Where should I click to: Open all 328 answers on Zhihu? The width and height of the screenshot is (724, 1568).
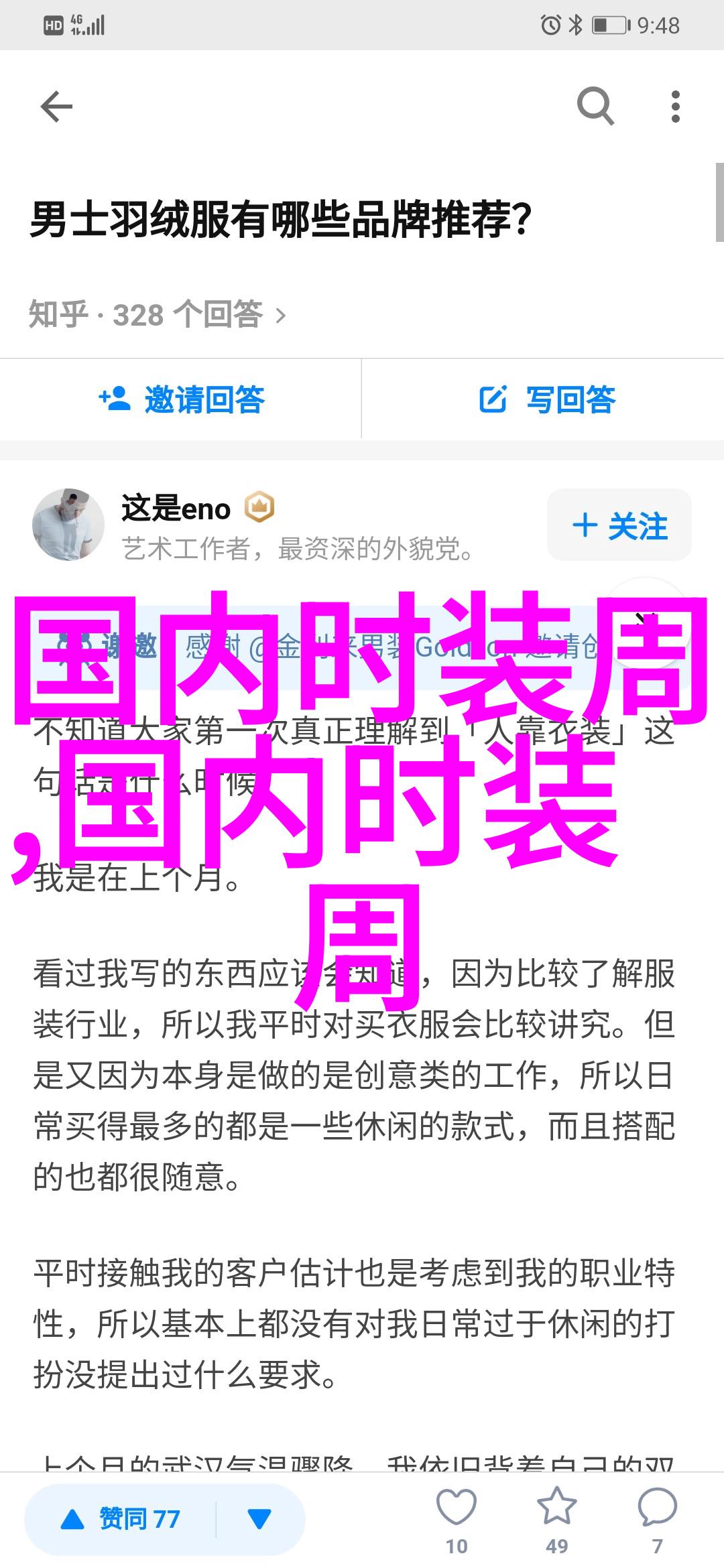158,314
